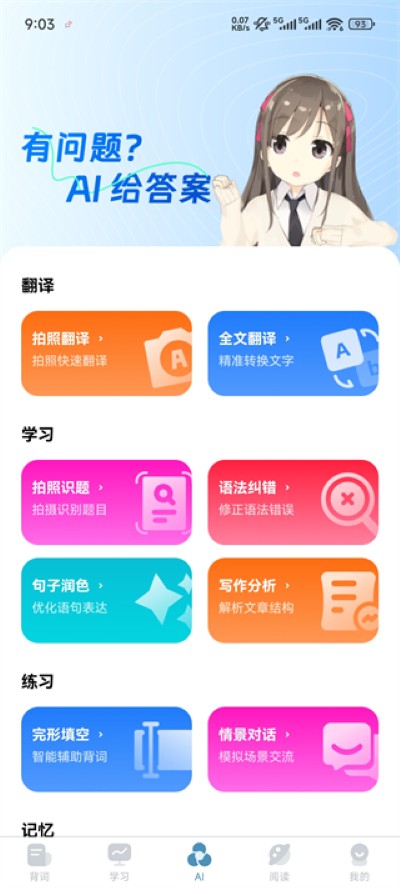Select the AI tab
This screenshot has width=400, height=889.
coord(199,862)
